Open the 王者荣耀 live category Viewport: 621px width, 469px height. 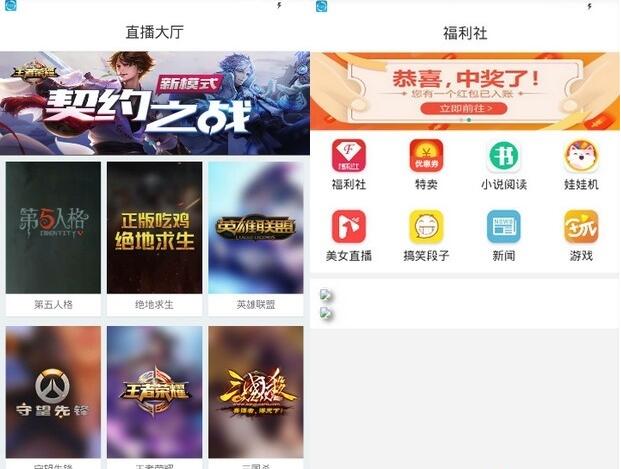154,388
